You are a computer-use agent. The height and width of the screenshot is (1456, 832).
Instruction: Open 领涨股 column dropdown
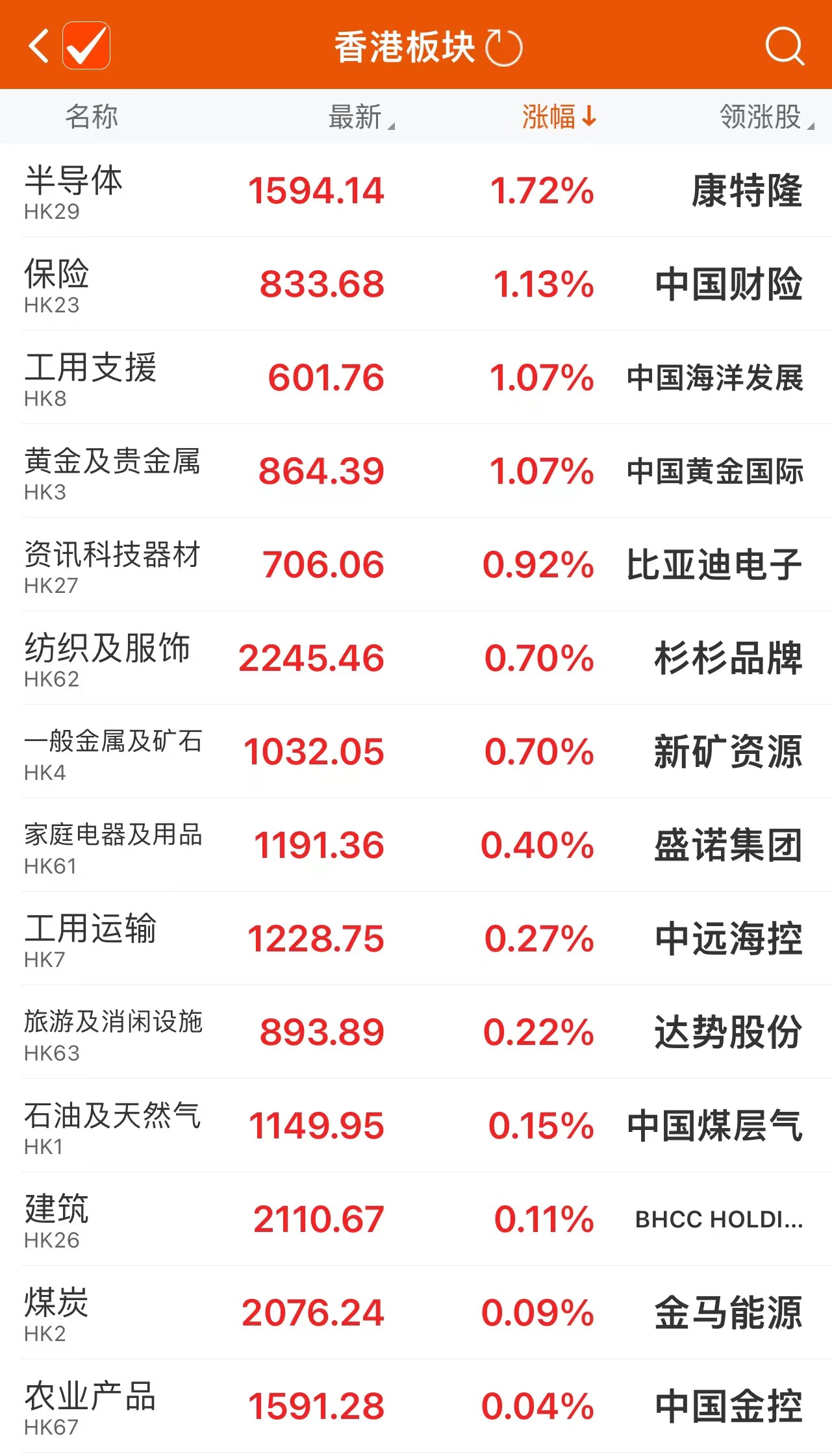click(765, 117)
